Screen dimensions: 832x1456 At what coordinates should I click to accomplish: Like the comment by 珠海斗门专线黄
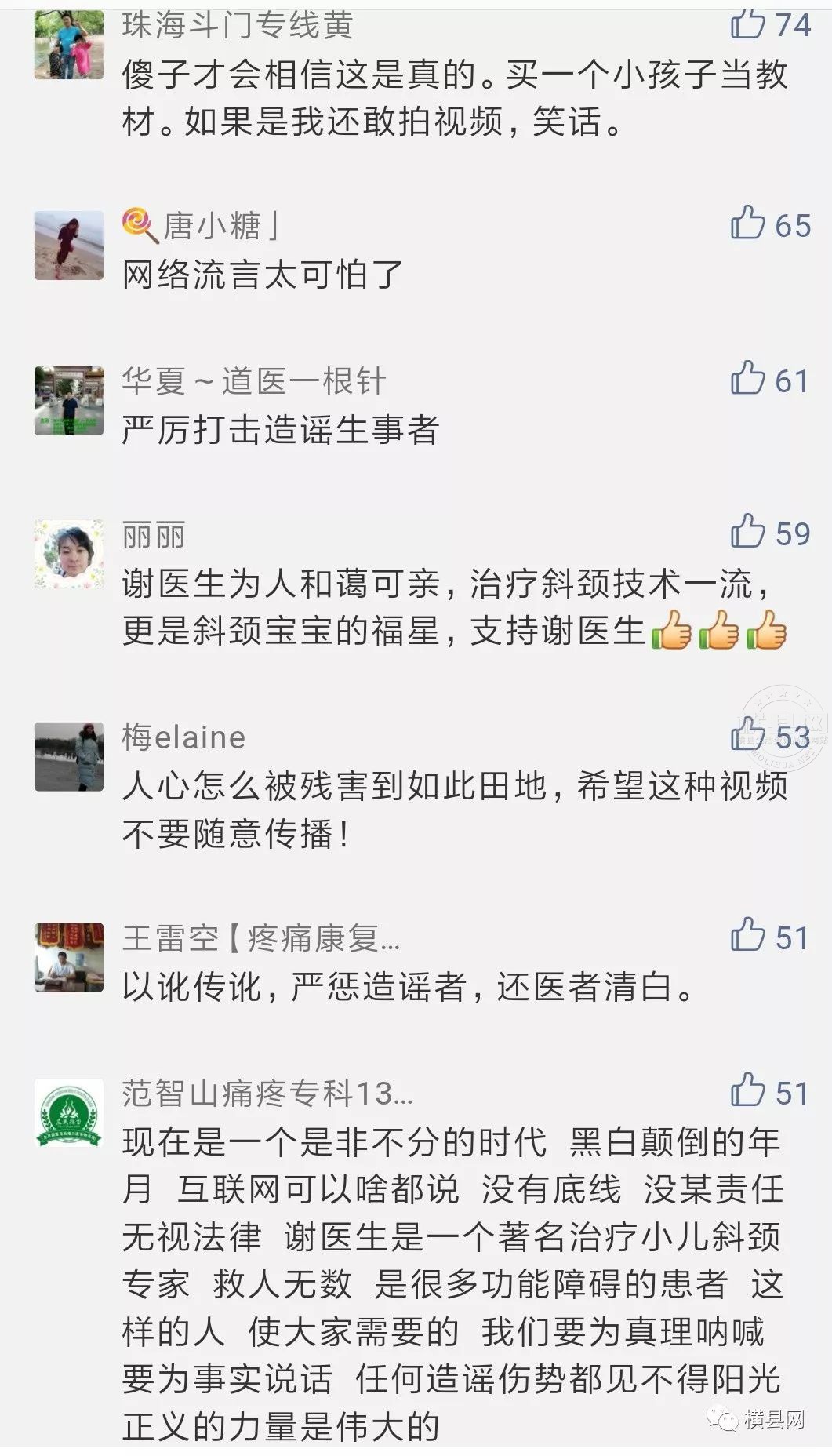pyautogui.click(x=747, y=24)
